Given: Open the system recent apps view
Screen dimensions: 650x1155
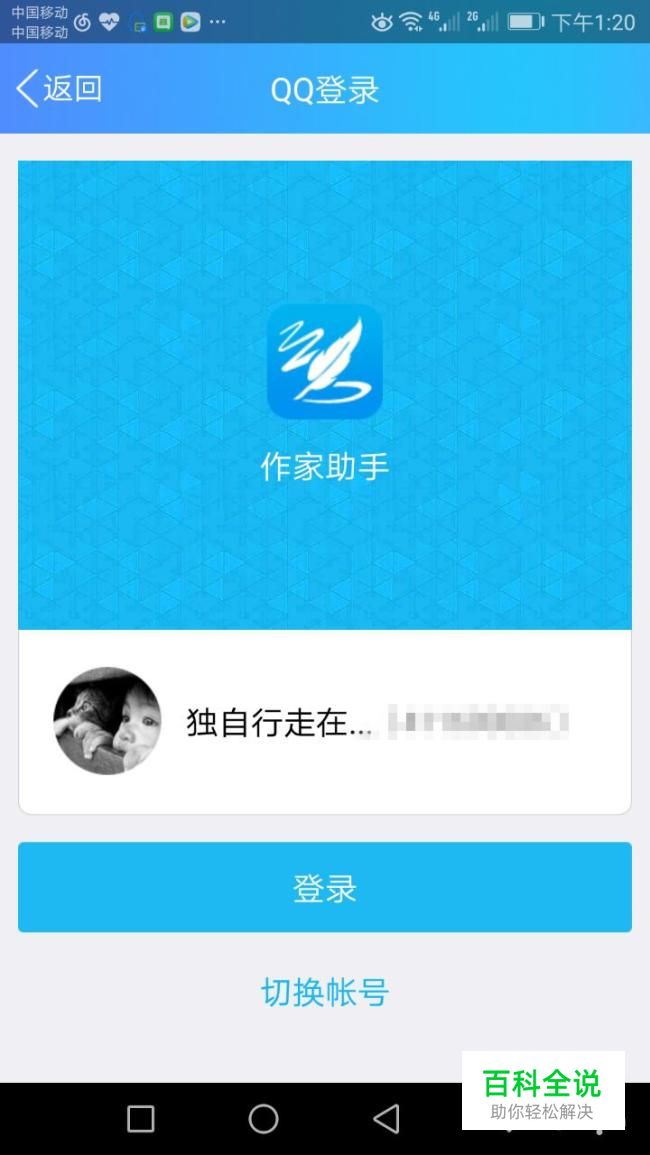Looking at the screenshot, I should (141, 1118).
